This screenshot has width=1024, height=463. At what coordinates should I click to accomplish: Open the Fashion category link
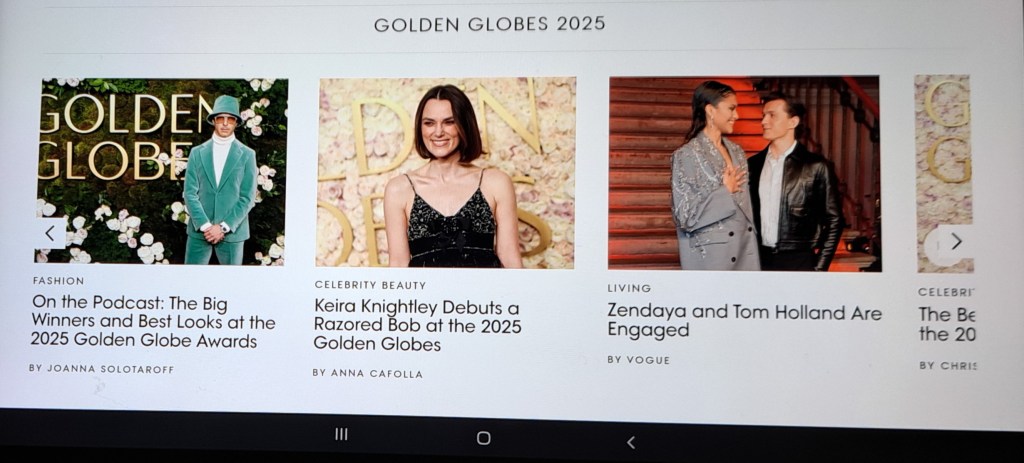coord(58,281)
